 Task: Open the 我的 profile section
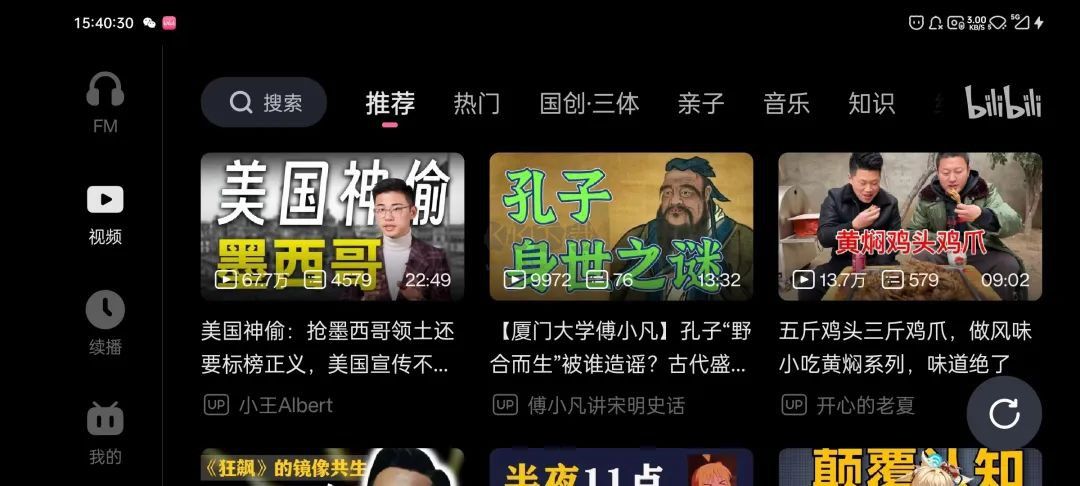105,433
